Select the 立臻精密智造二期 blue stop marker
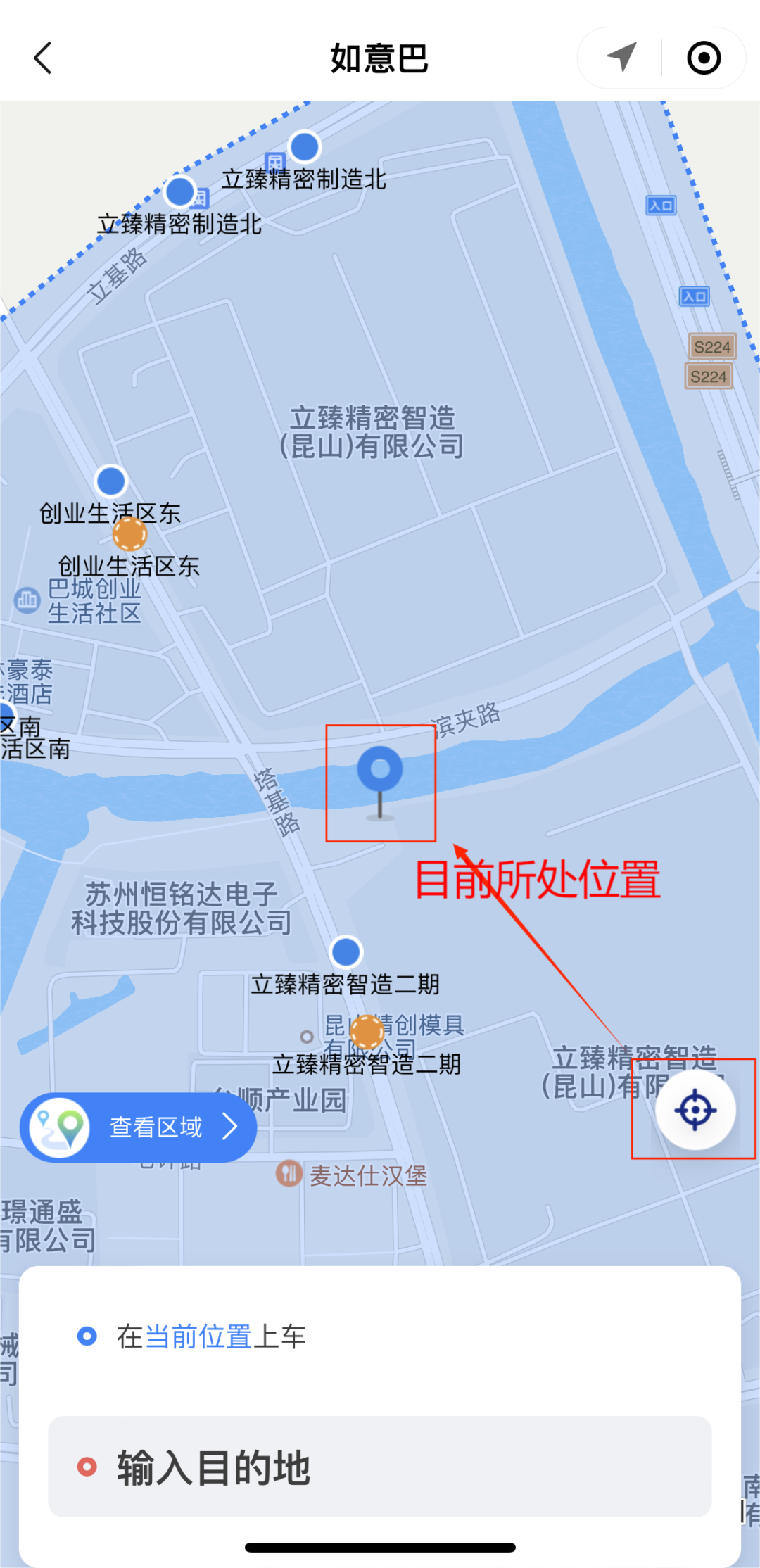The width and height of the screenshot is (760, 1568). pos(346,951)
